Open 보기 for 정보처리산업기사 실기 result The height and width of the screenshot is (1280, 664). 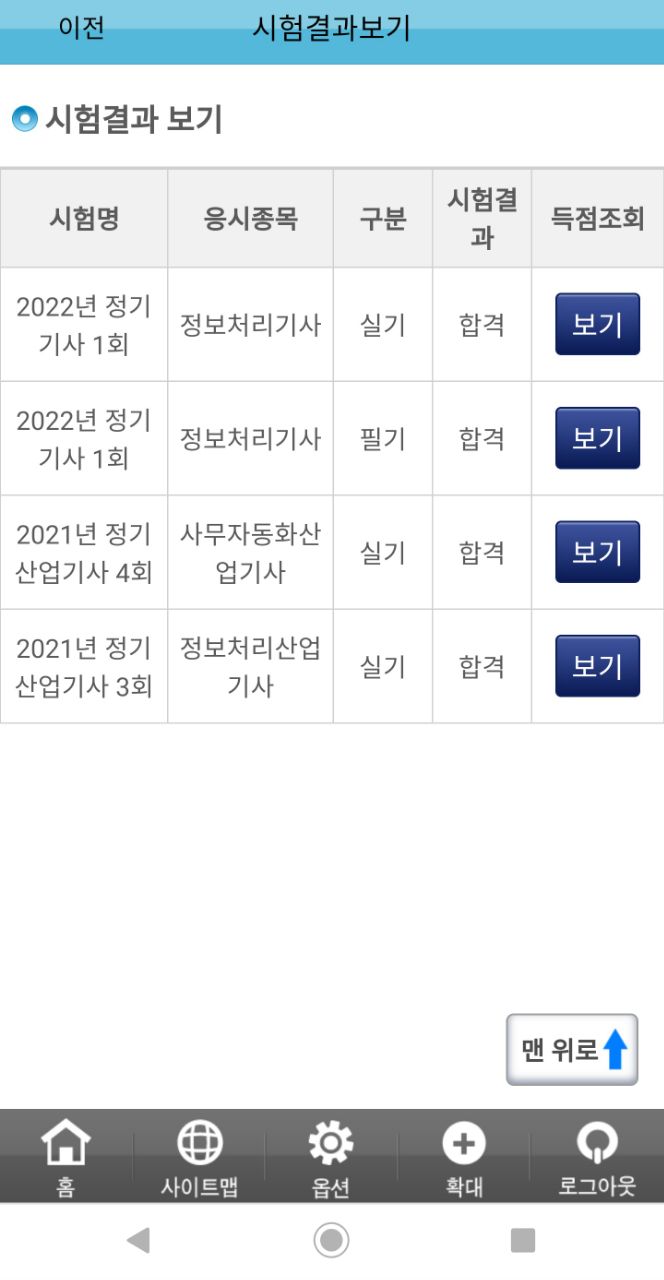597,666
